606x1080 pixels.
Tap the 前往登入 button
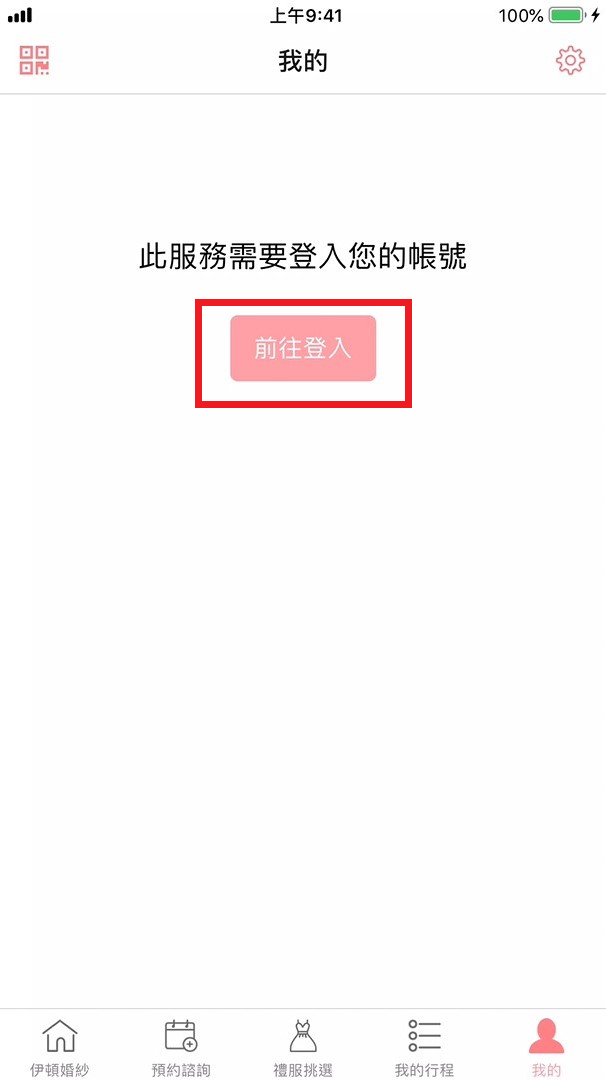[303, 349]
